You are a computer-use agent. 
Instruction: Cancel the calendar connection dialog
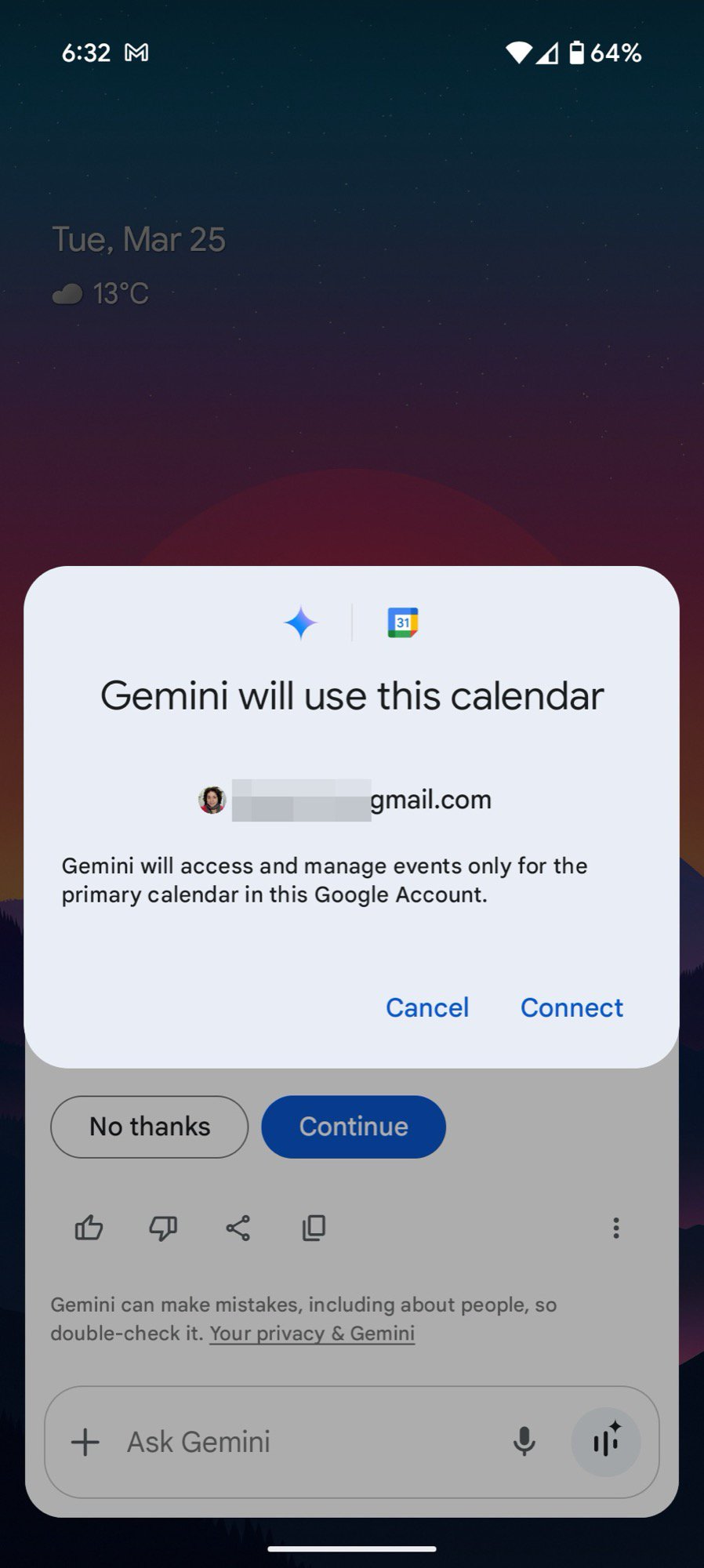point(427,1007)
